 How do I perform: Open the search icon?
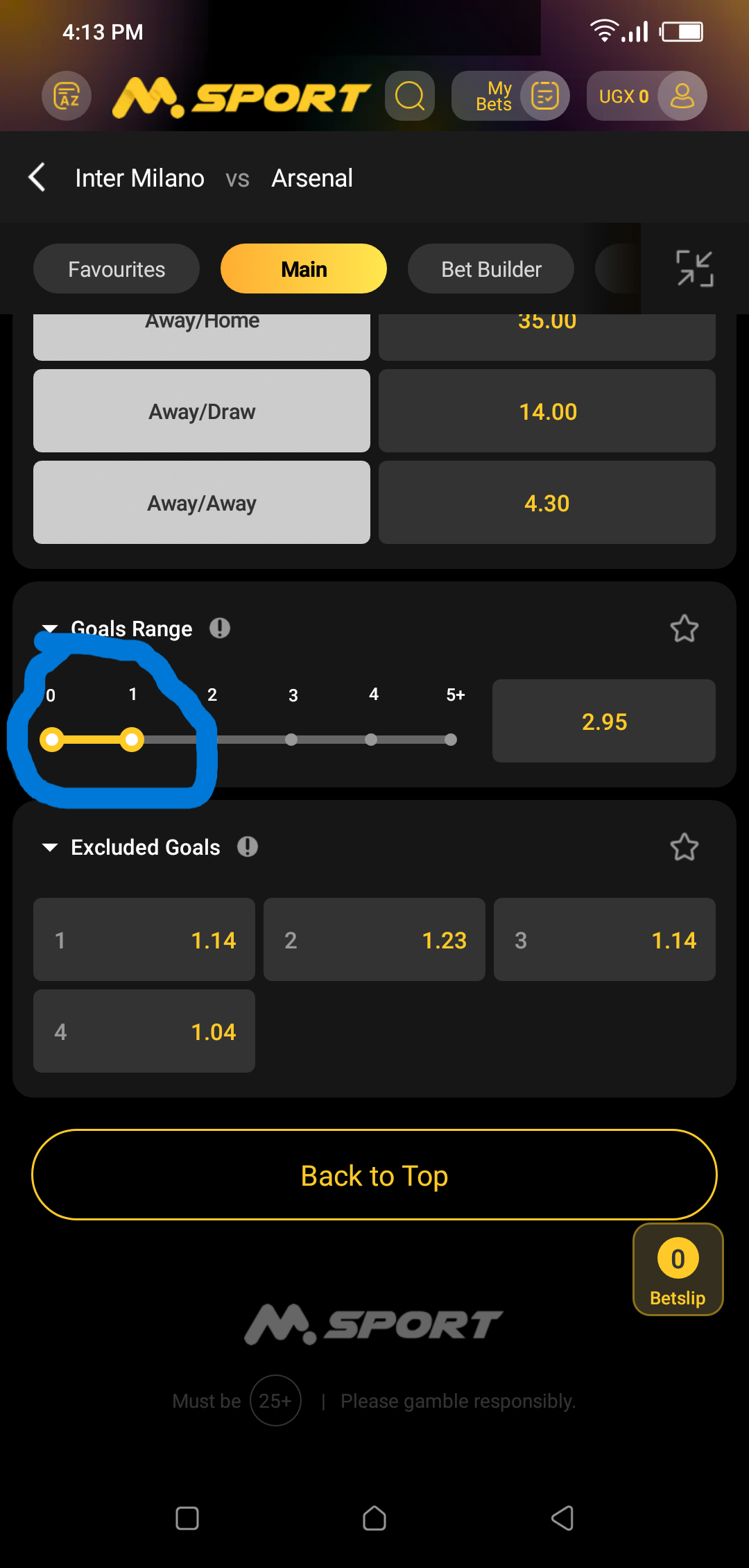pos(410,96)
